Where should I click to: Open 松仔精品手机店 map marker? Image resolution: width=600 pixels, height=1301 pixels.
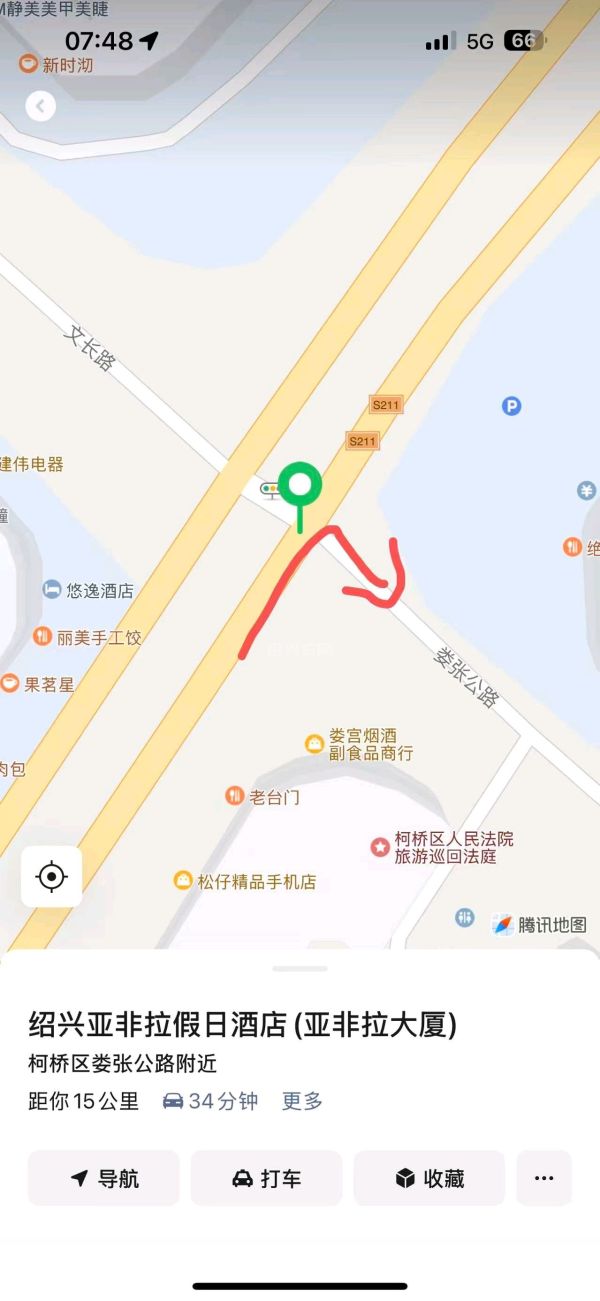(x=183, y=881)
